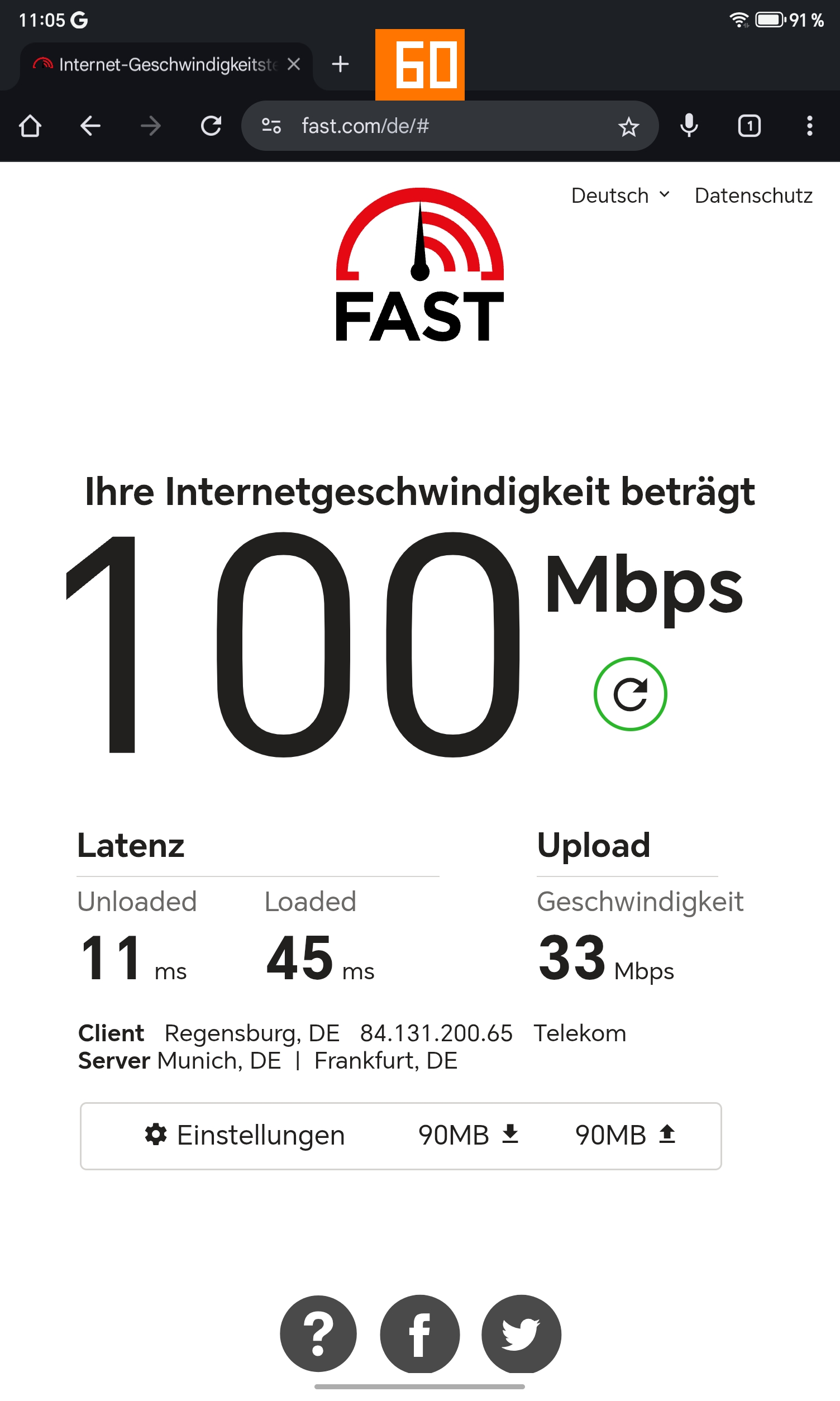Open the Datenschutz link
The width and height of the screenshot is (840, 1401).
point(753,196)
